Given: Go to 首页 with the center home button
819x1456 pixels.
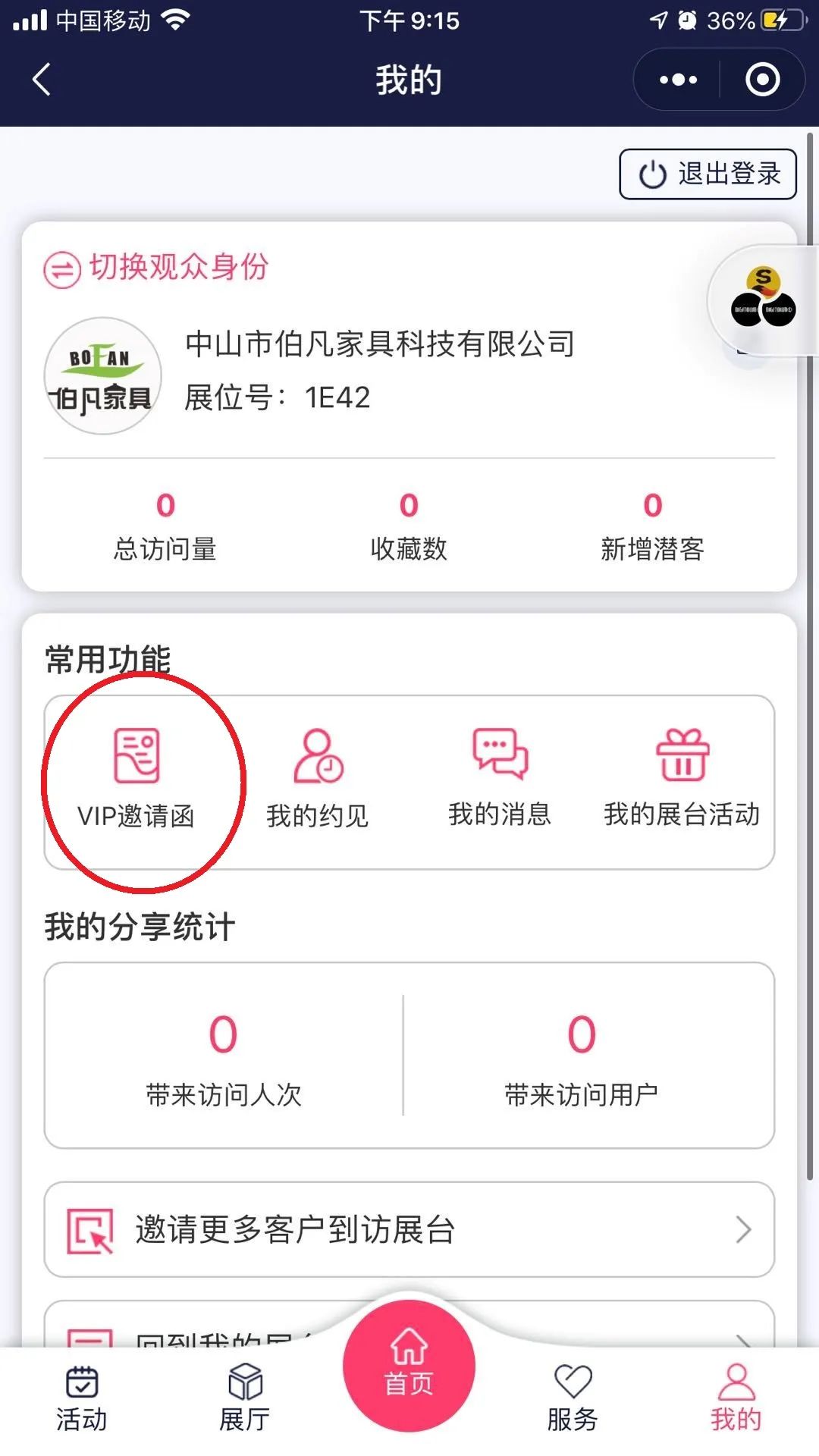Looking at the screenshot, I should point(409,1365).
